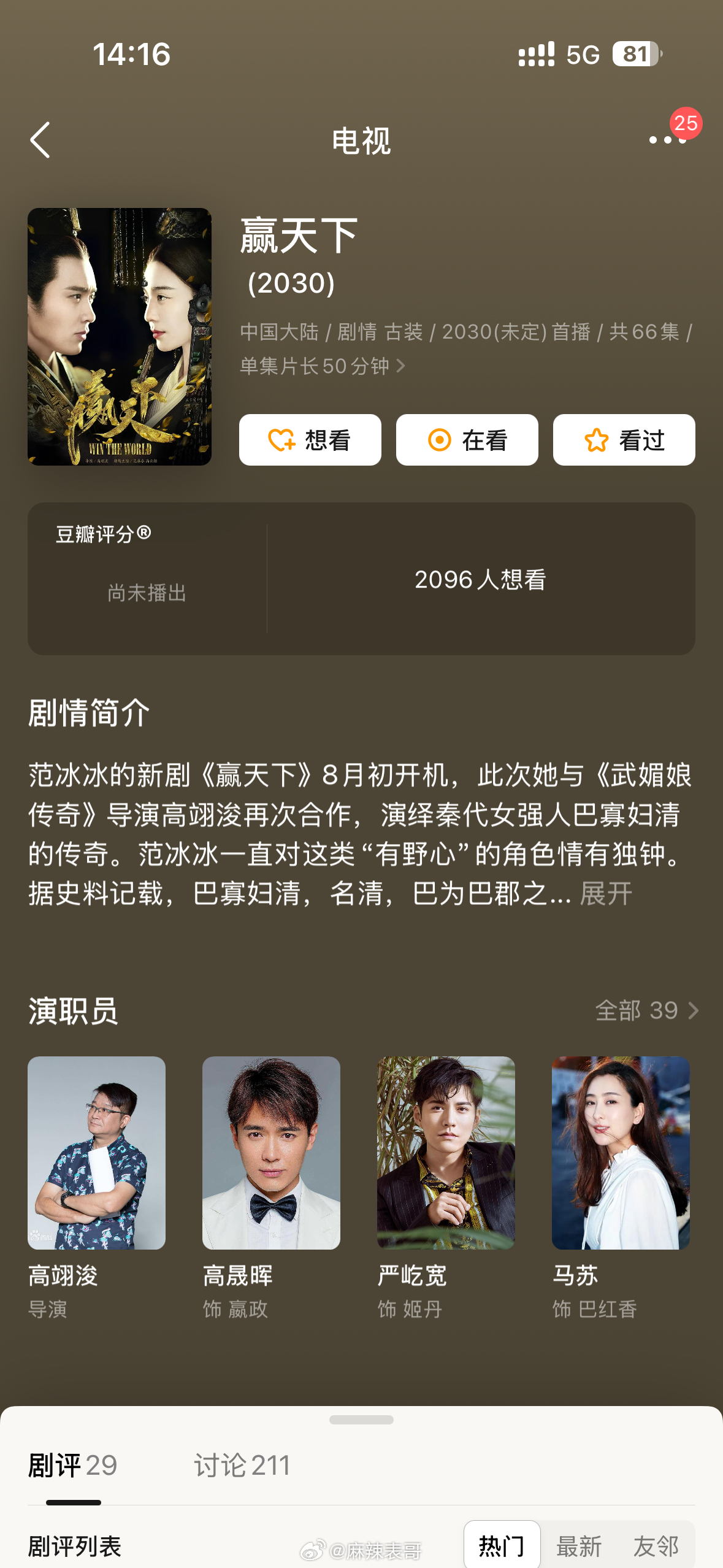
Task: Open actor 严屹宽's profile
Action: 446,1187
